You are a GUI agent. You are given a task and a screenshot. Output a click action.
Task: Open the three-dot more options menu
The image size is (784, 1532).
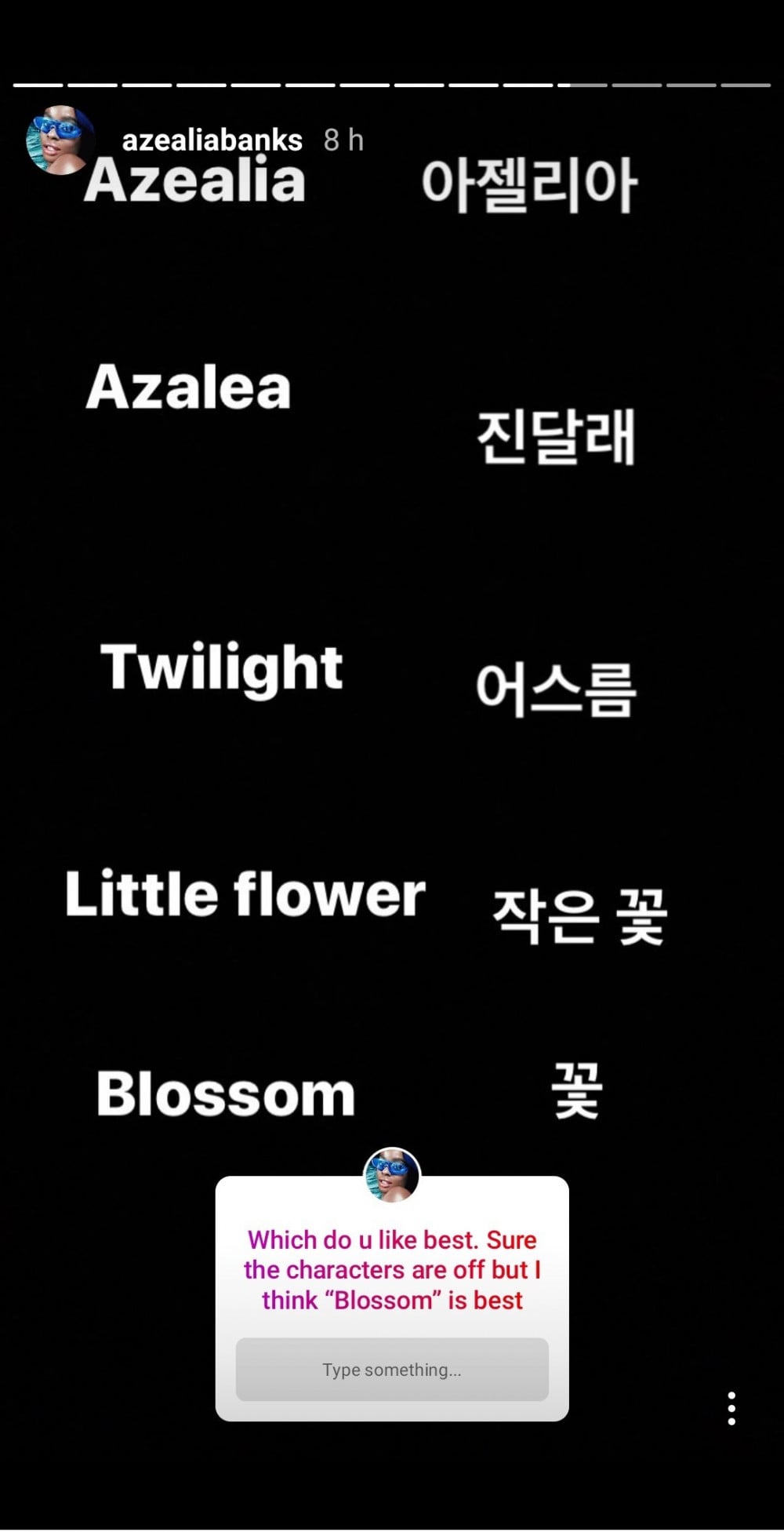tap(731, 1409)
